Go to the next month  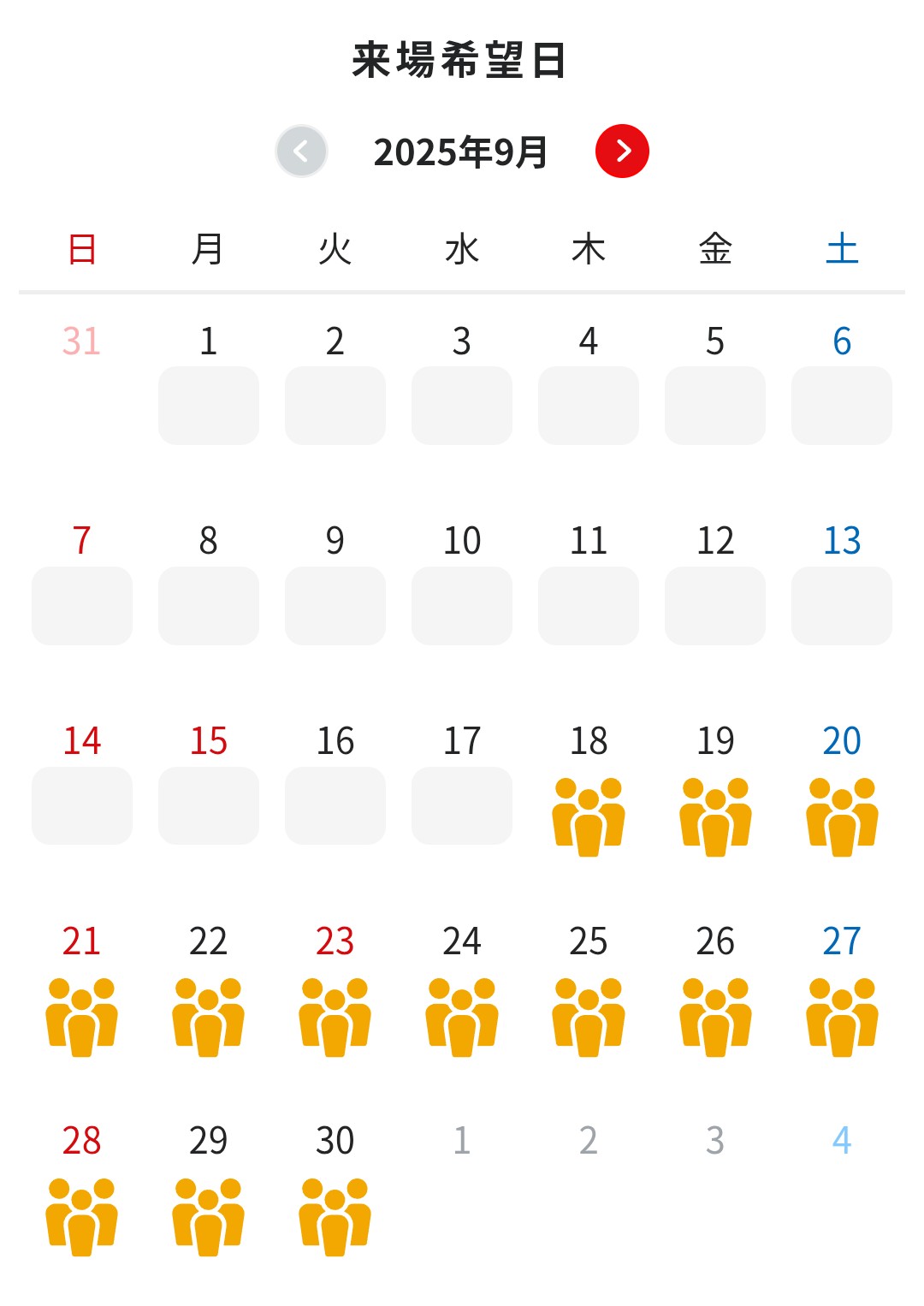(x=622, y=151)
